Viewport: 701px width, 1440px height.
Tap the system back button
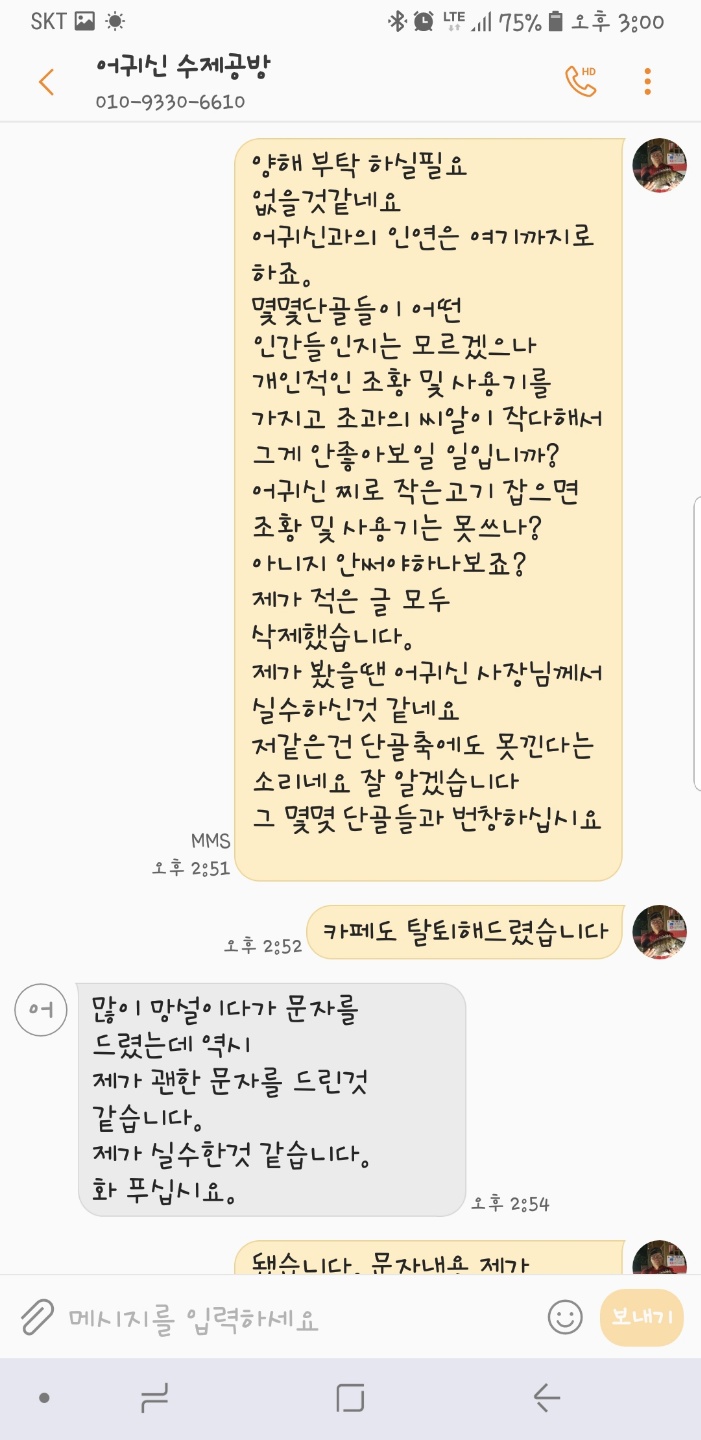tap(546, 1398)
